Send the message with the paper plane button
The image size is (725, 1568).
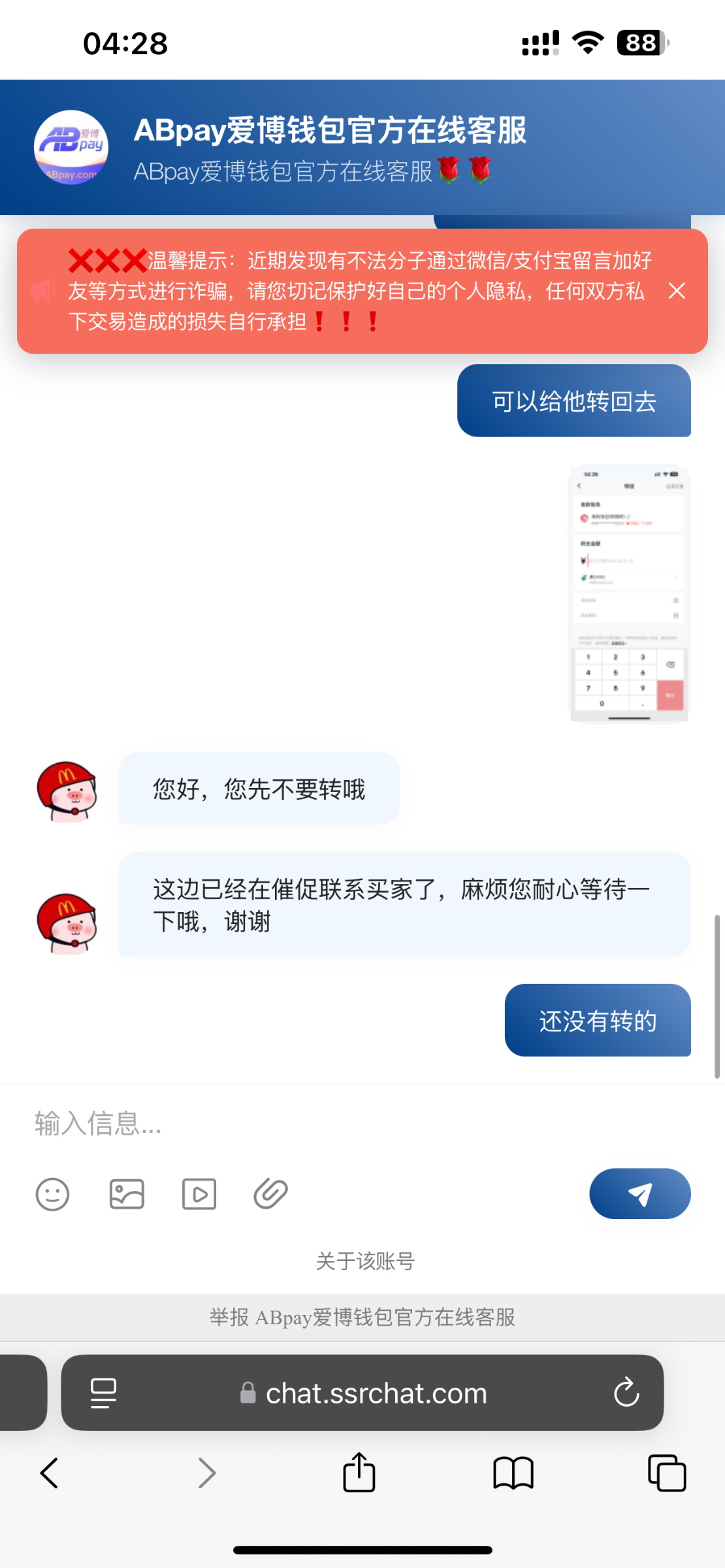tap(639, 1194)
